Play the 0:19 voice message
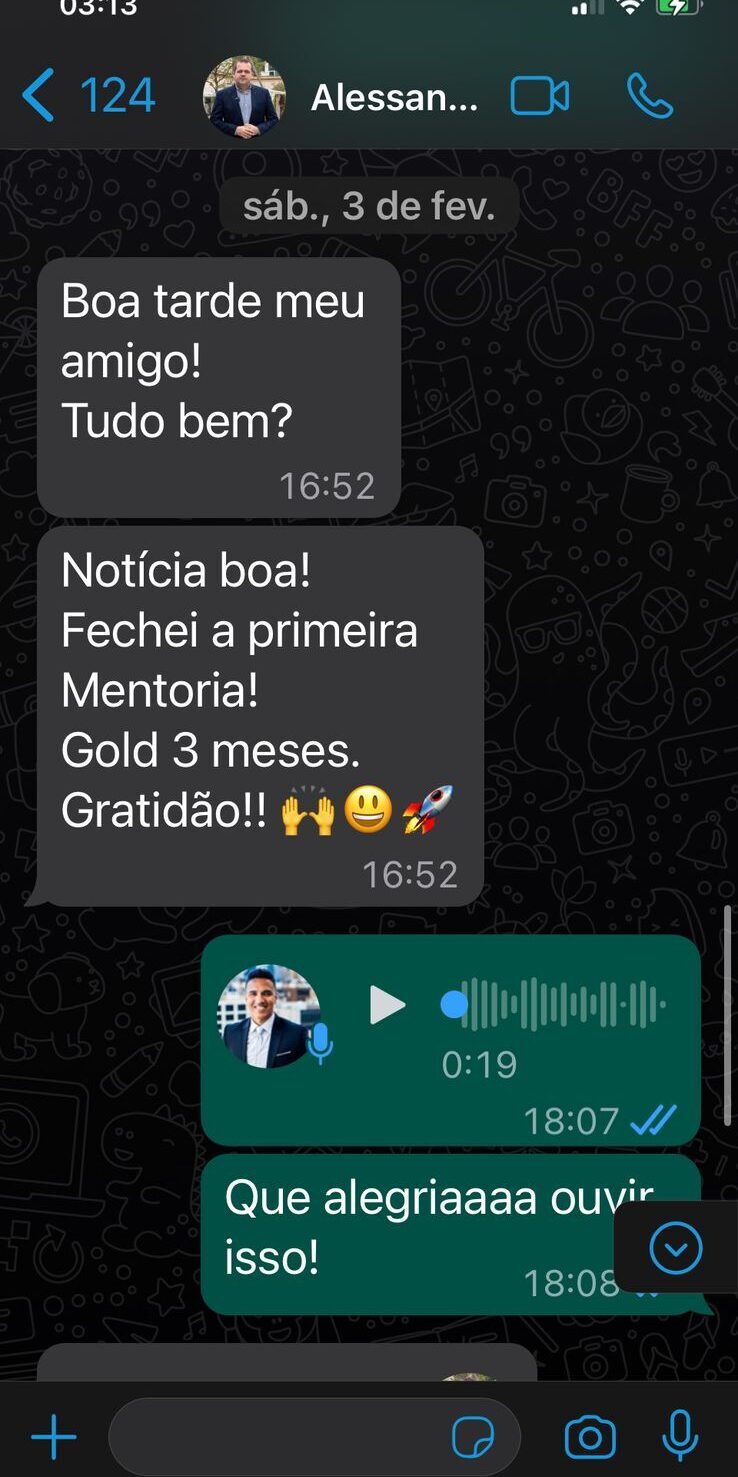The image size is (738, 1477). pyautogui.click(x=387, y=1005)
